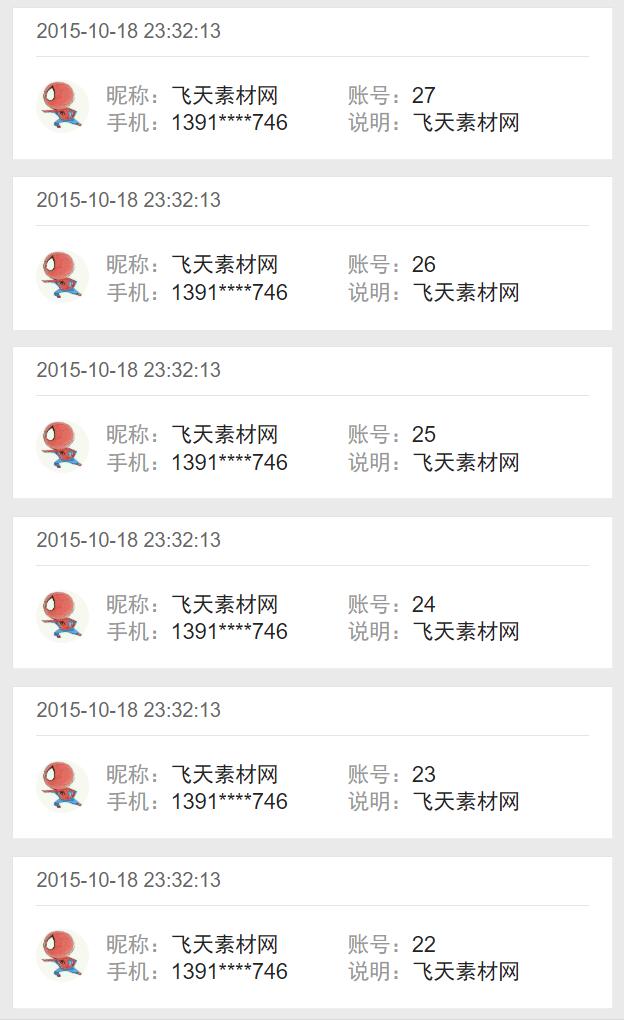
Task: Open the record card for account 22
Action: (312, 932)
